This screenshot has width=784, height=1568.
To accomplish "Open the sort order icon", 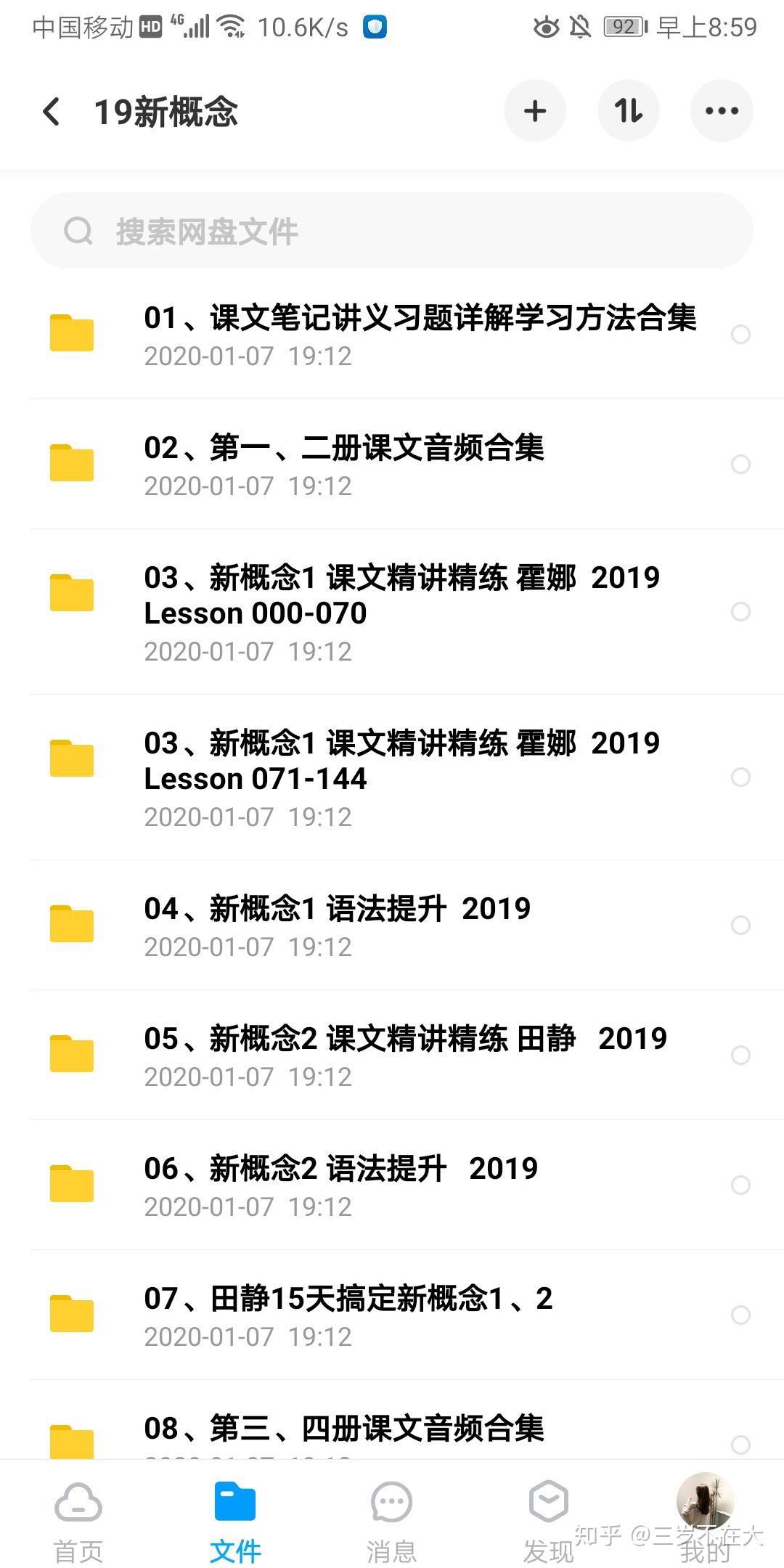I will 629,110.
